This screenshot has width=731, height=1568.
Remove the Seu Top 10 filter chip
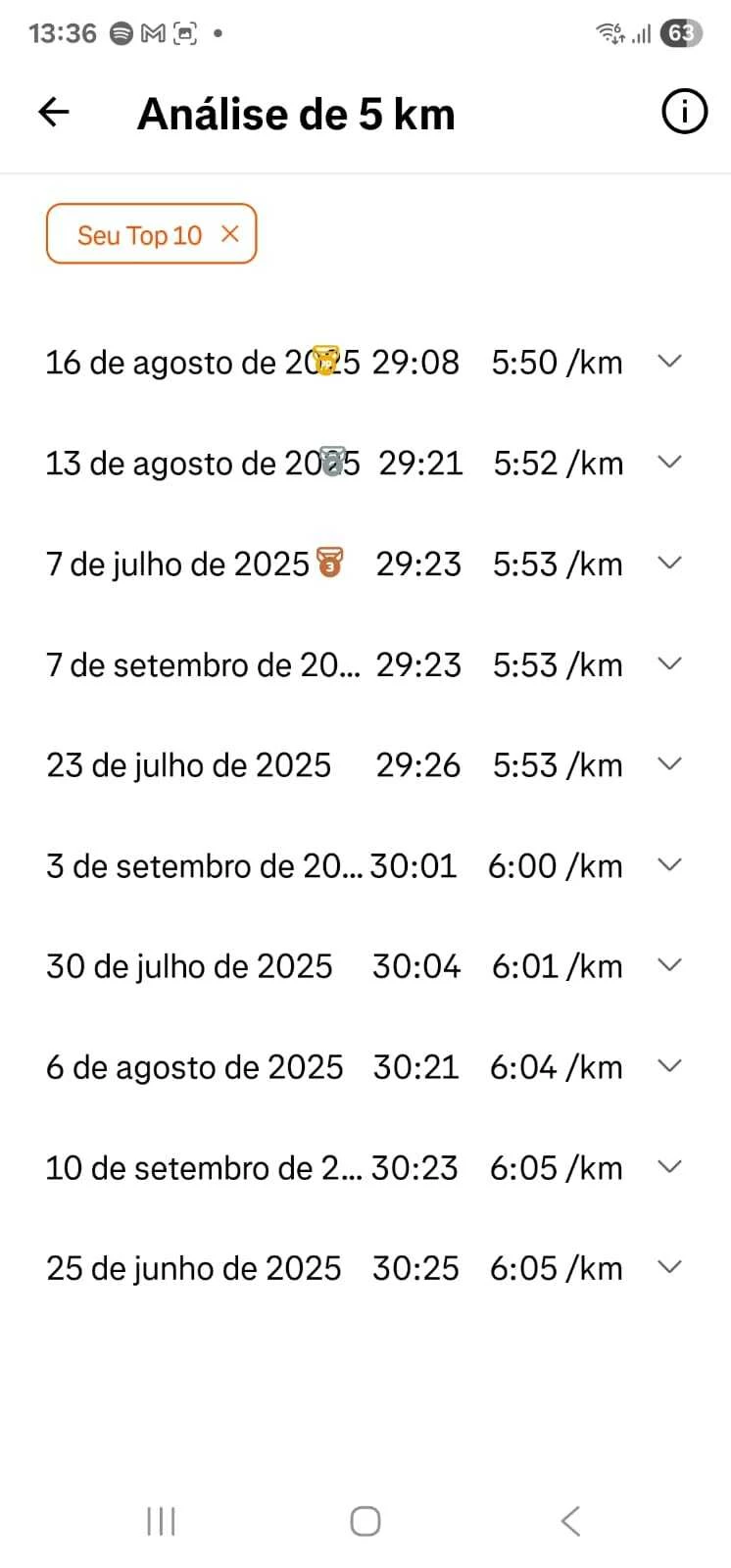coord(230,234)
